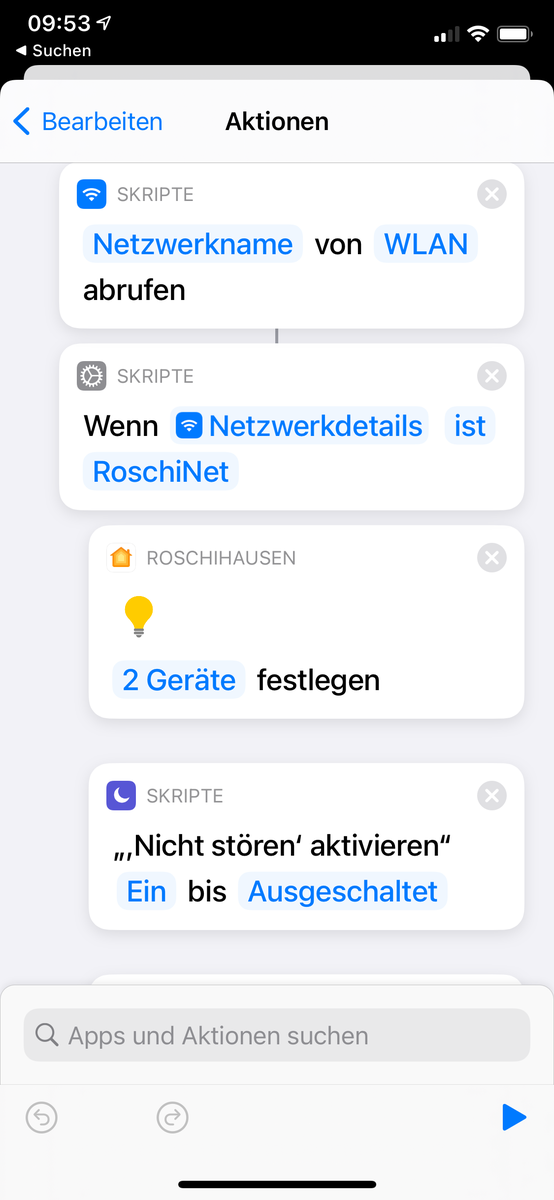Change the Ausgeschaltet duration option

(343, 891)
